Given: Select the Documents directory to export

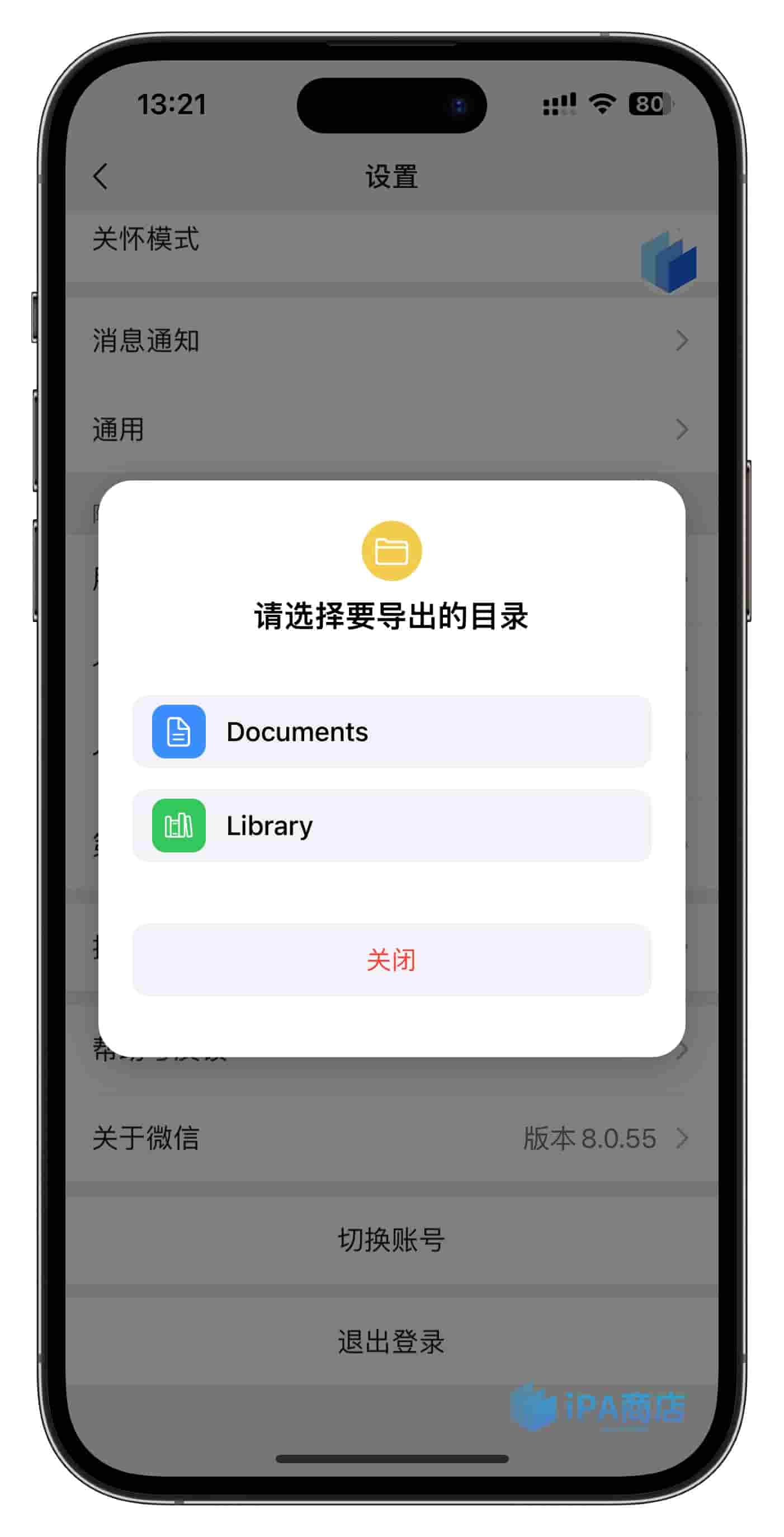Looking at the screenshot, I should point(391,732).
